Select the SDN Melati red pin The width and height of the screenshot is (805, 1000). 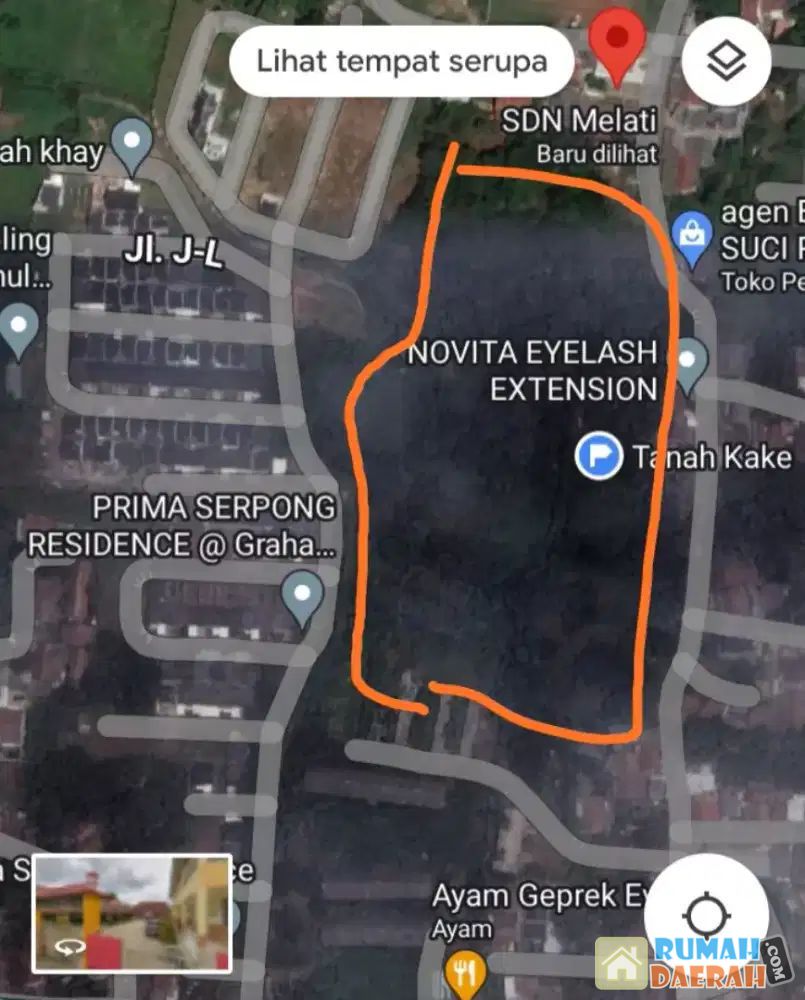619,42
